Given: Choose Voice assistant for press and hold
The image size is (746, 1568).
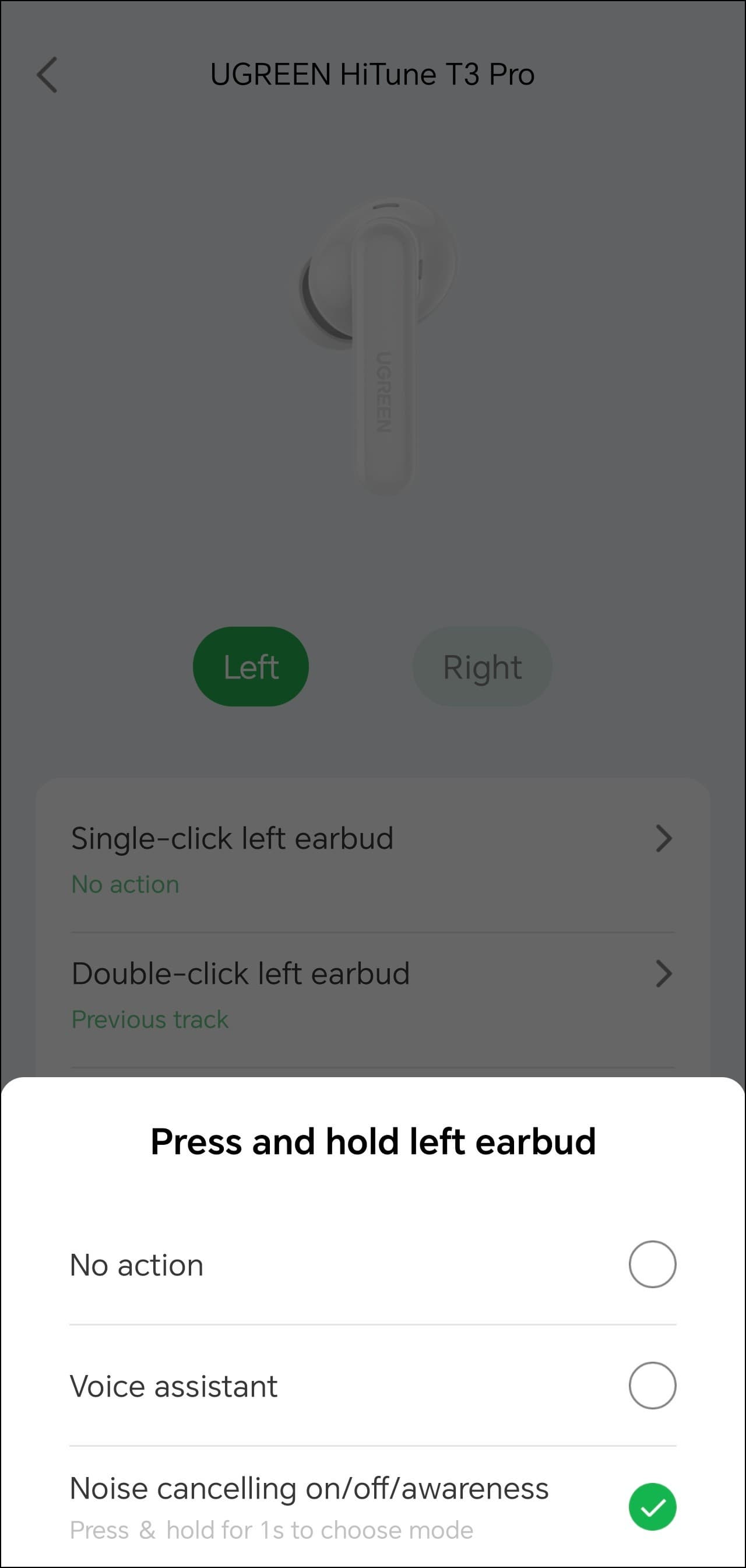Looking at the screenshot, I should point(652,1386).
